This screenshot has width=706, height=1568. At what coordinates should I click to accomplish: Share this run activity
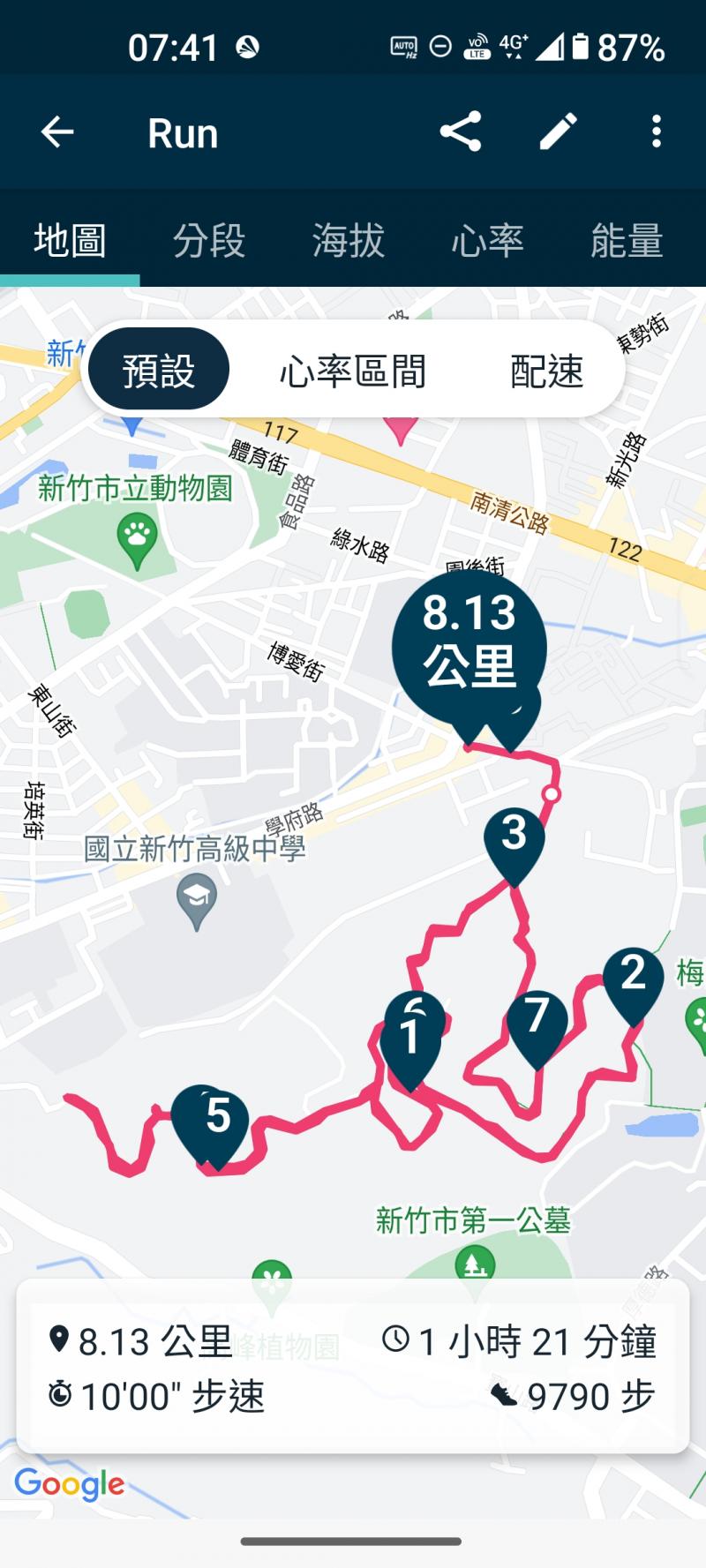pyautogui.click(x=461, y=132)
